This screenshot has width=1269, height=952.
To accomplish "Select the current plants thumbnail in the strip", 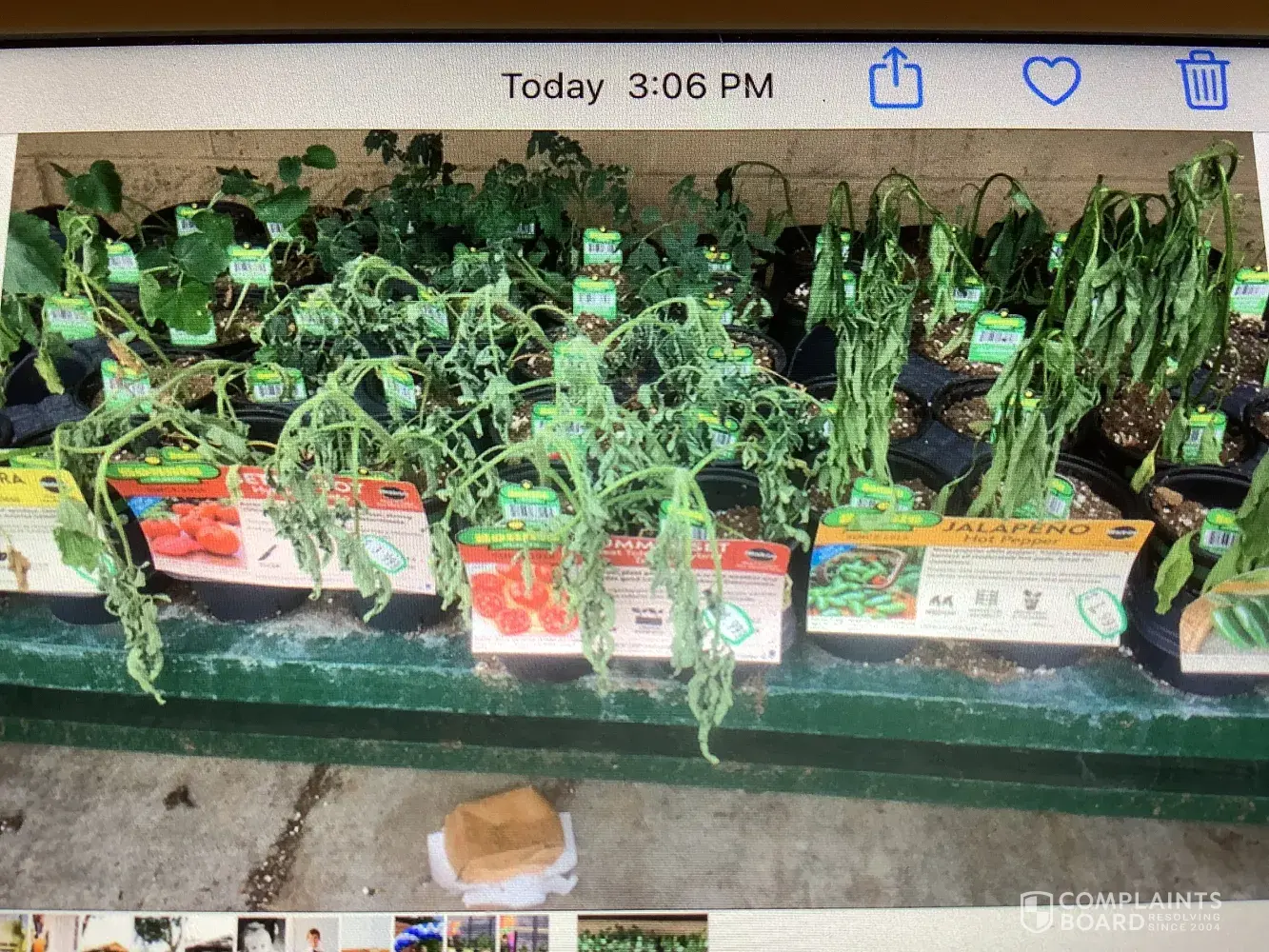I will 643,934.
